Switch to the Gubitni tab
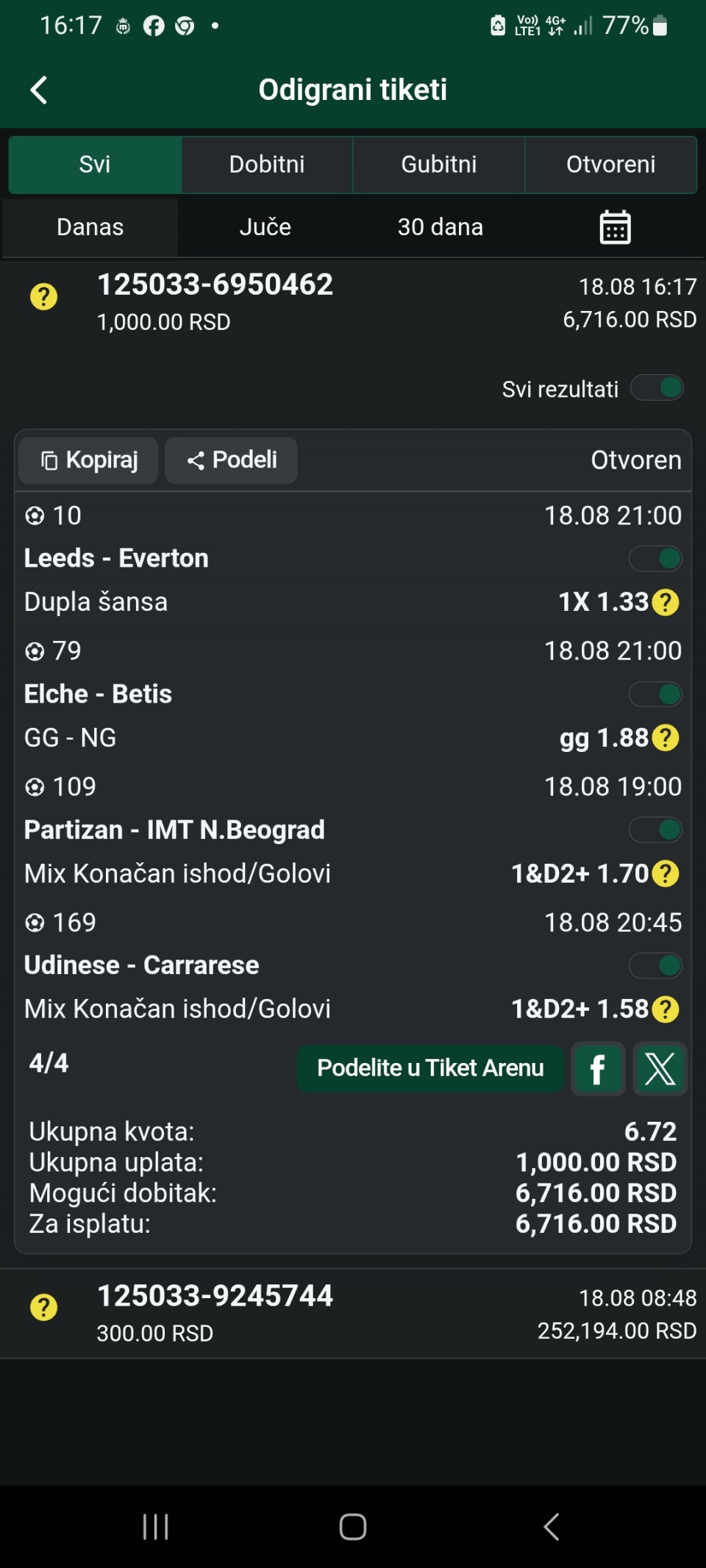Viewport: 706px width, 1568px height. click(x=439, y=165)
